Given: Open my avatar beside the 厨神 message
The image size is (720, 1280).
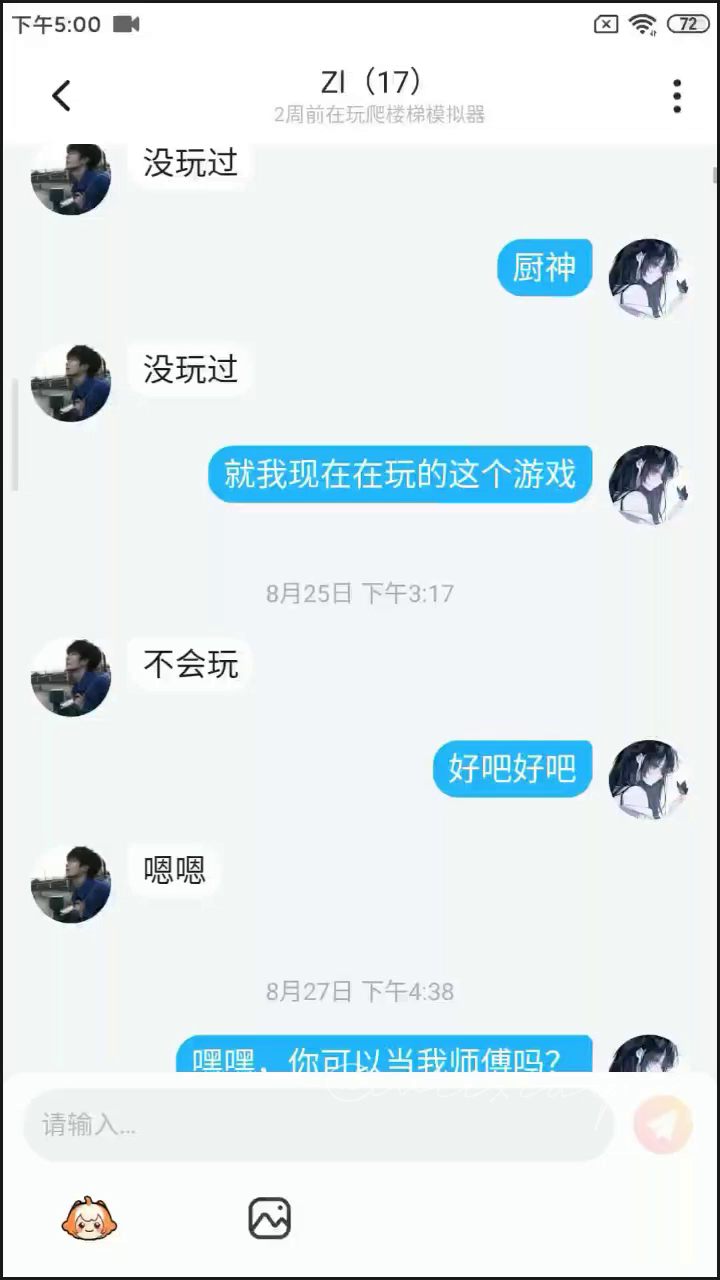Looking at the screenshot, I should pyautogui.click(x=649, y=278).
